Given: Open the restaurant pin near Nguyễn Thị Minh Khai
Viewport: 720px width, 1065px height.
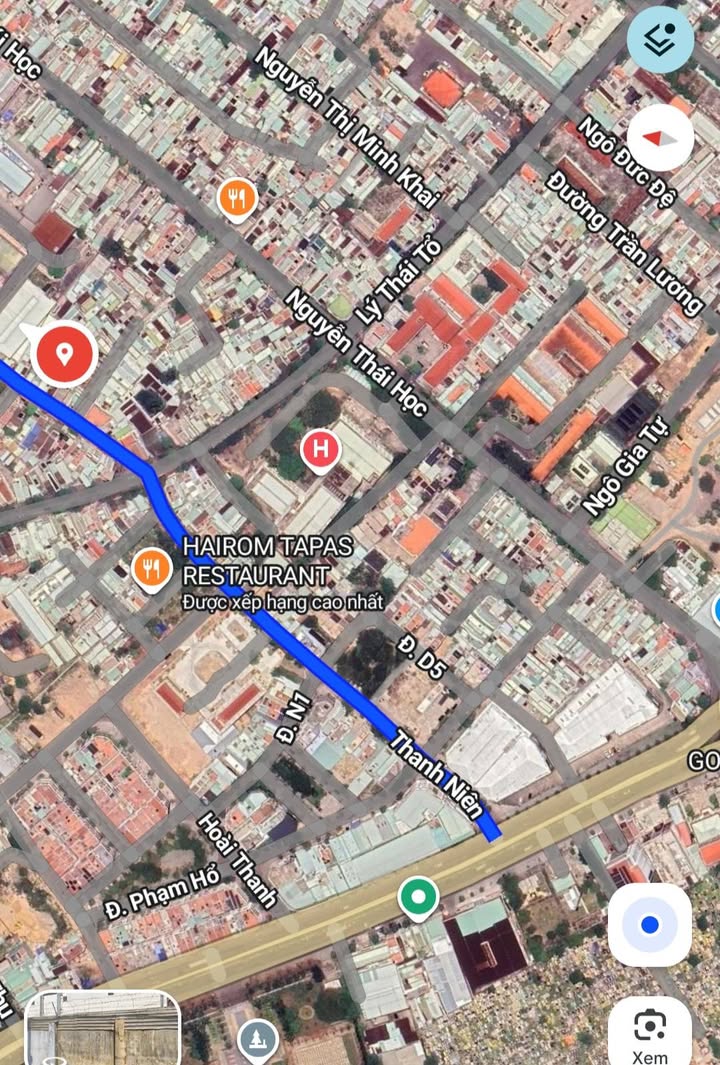Looking at the screenshot, I should coord(237,200).
